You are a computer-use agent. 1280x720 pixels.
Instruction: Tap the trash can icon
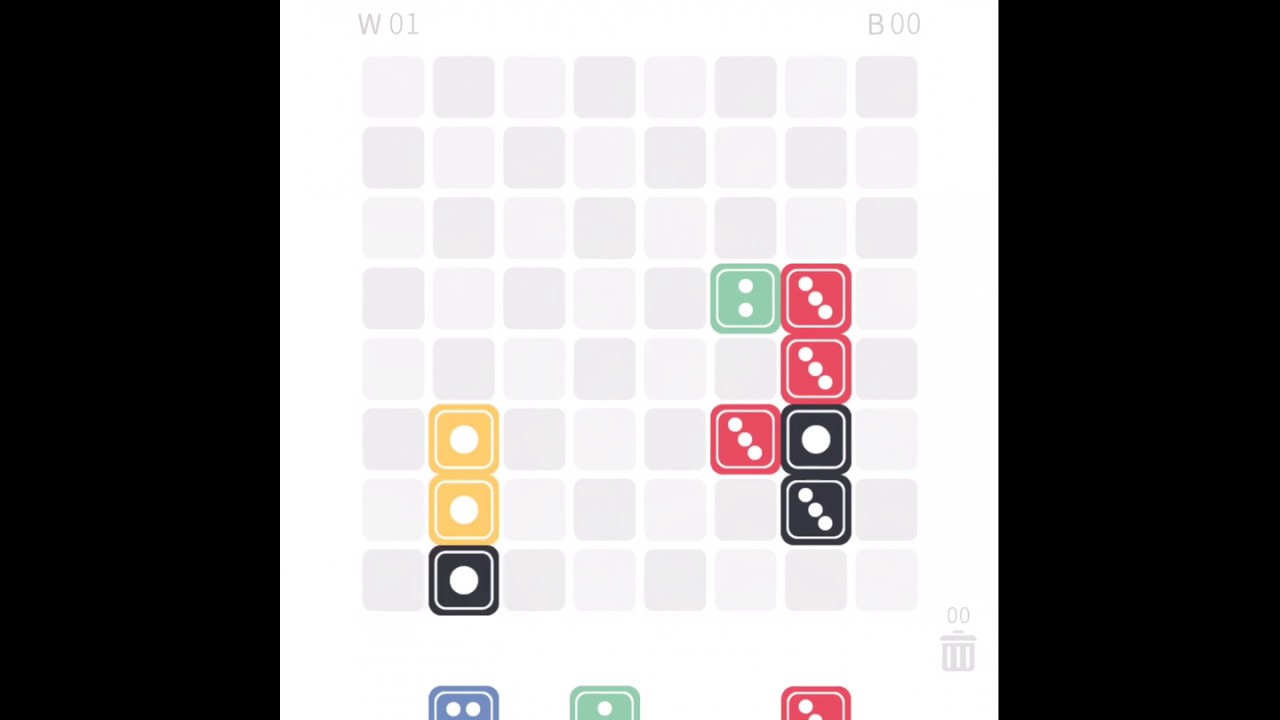pyautogui.click(x=957, y=652)
